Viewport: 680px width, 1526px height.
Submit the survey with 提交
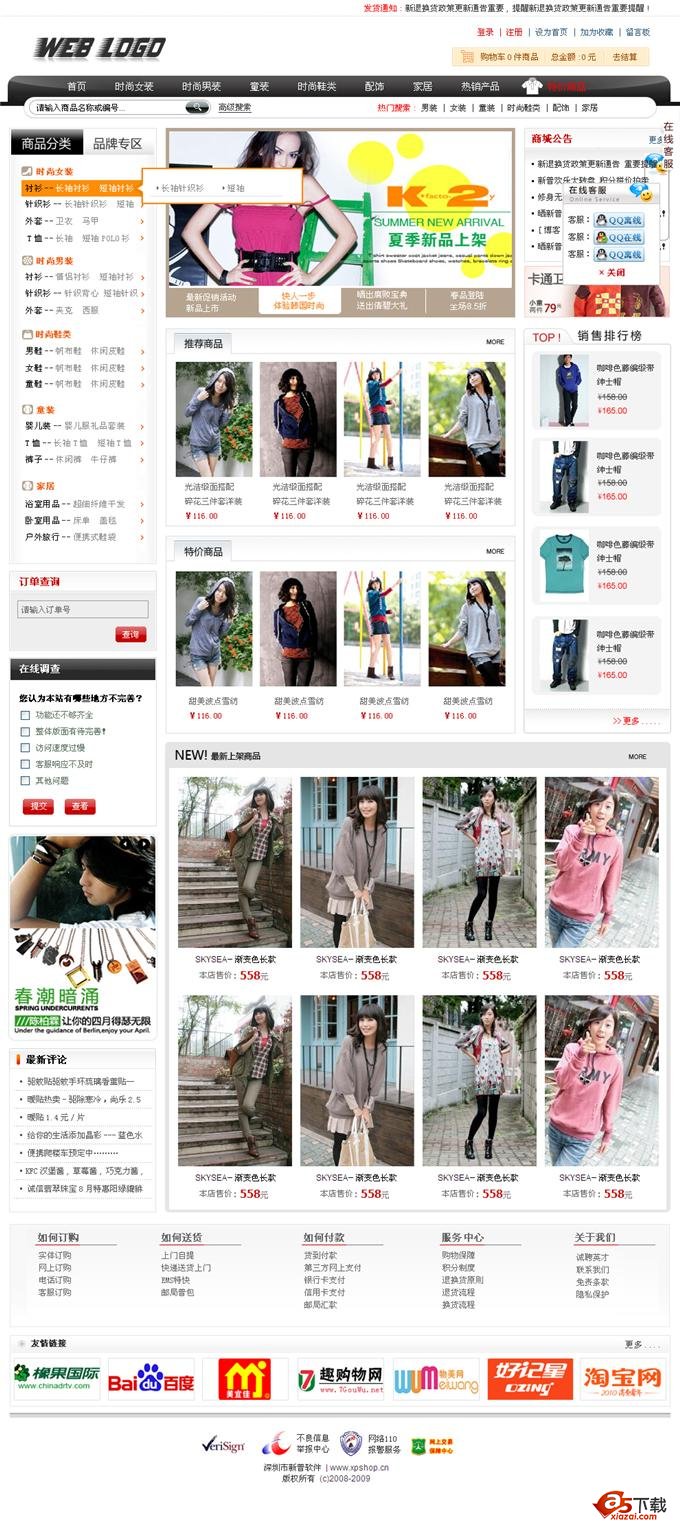click(38, 806)
